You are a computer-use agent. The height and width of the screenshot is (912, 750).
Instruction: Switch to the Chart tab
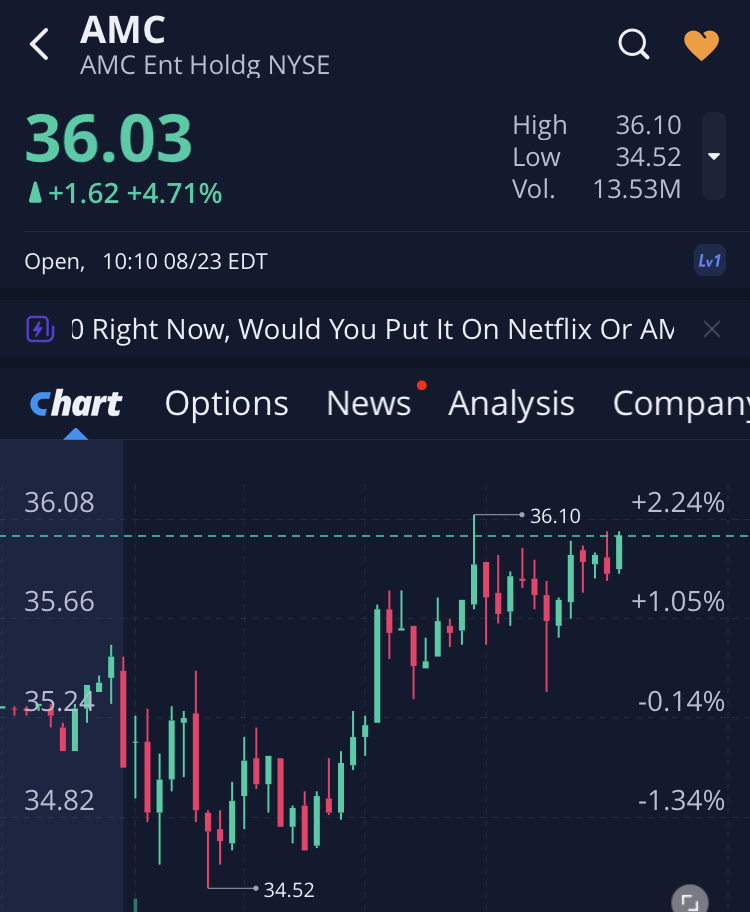pos(76,403)
